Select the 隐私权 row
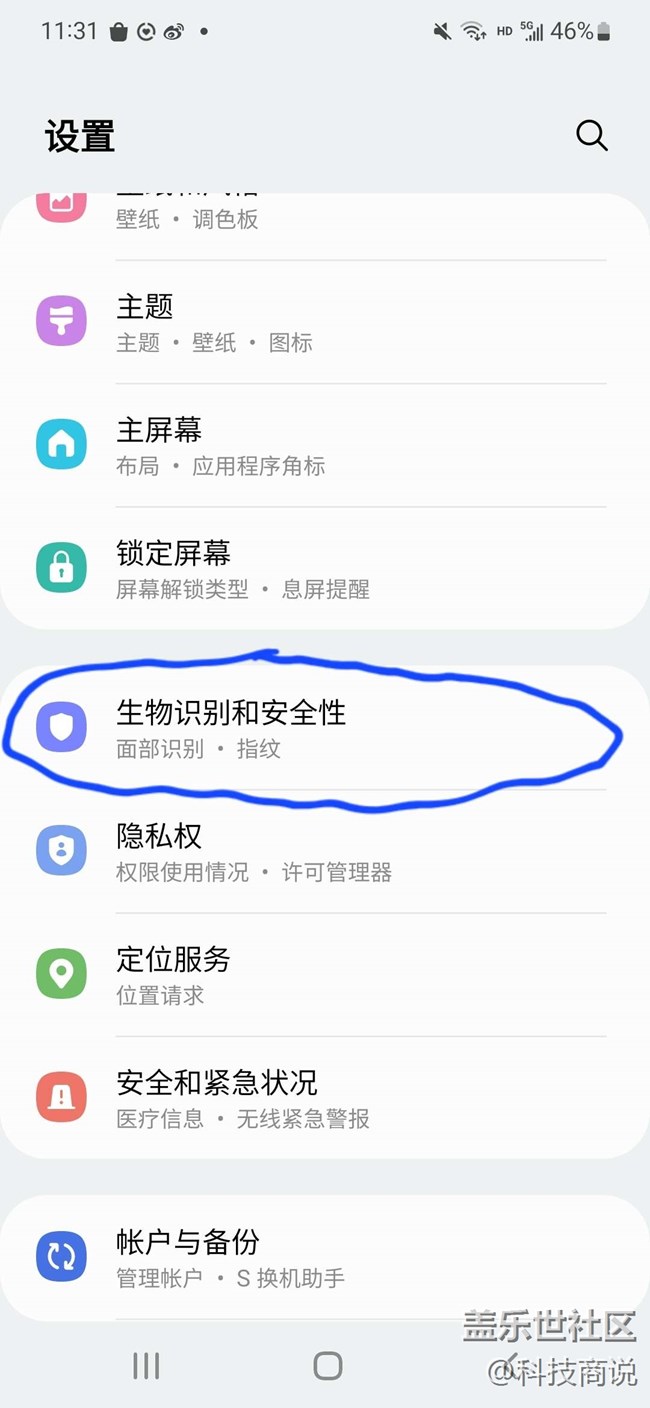 coord(324,852)
